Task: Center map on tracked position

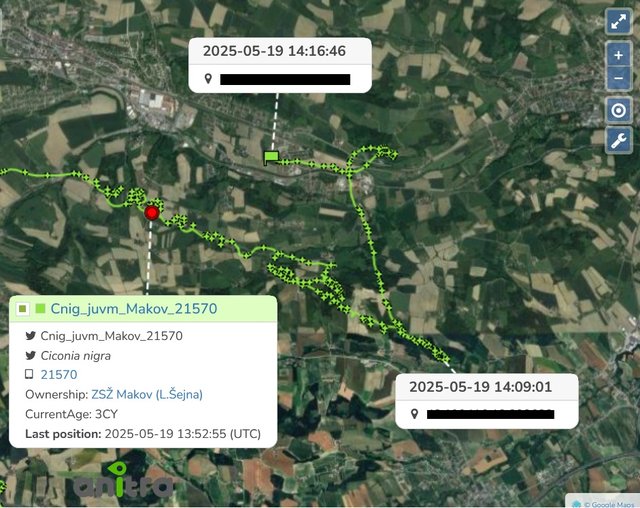Action: [x=618, y=110]
